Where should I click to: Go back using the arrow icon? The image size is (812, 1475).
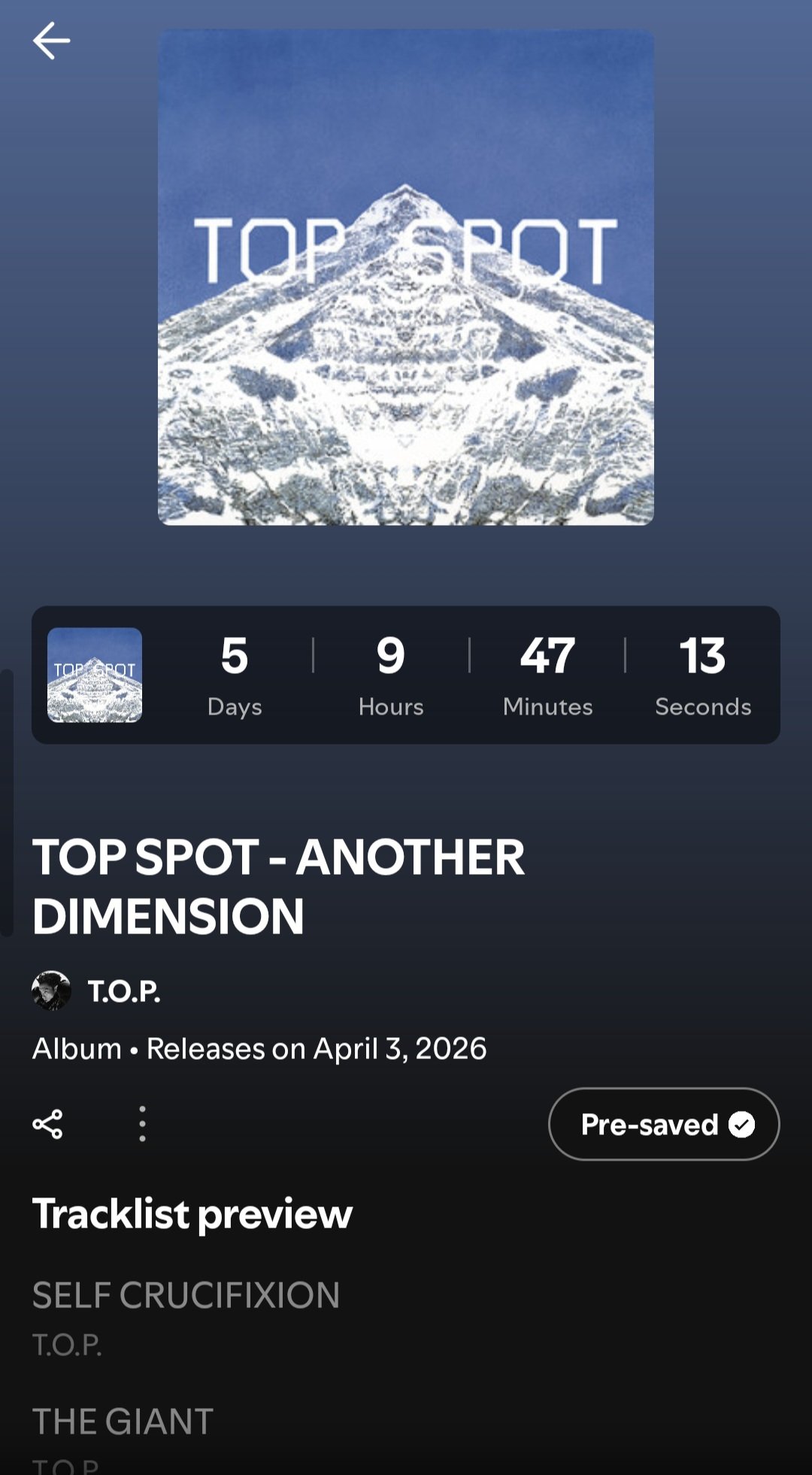[x=51, y=41]
